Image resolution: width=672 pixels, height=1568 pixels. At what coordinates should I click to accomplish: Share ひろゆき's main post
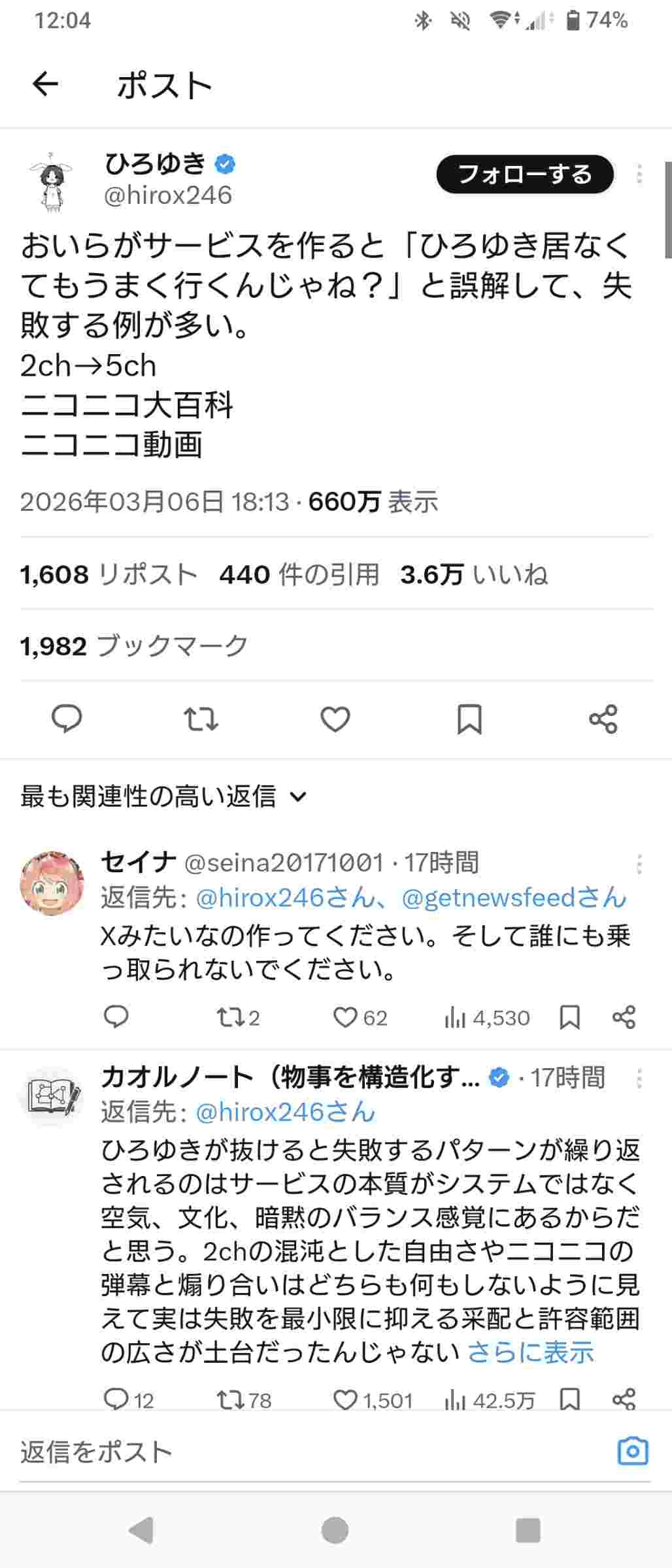coord(603,719)
